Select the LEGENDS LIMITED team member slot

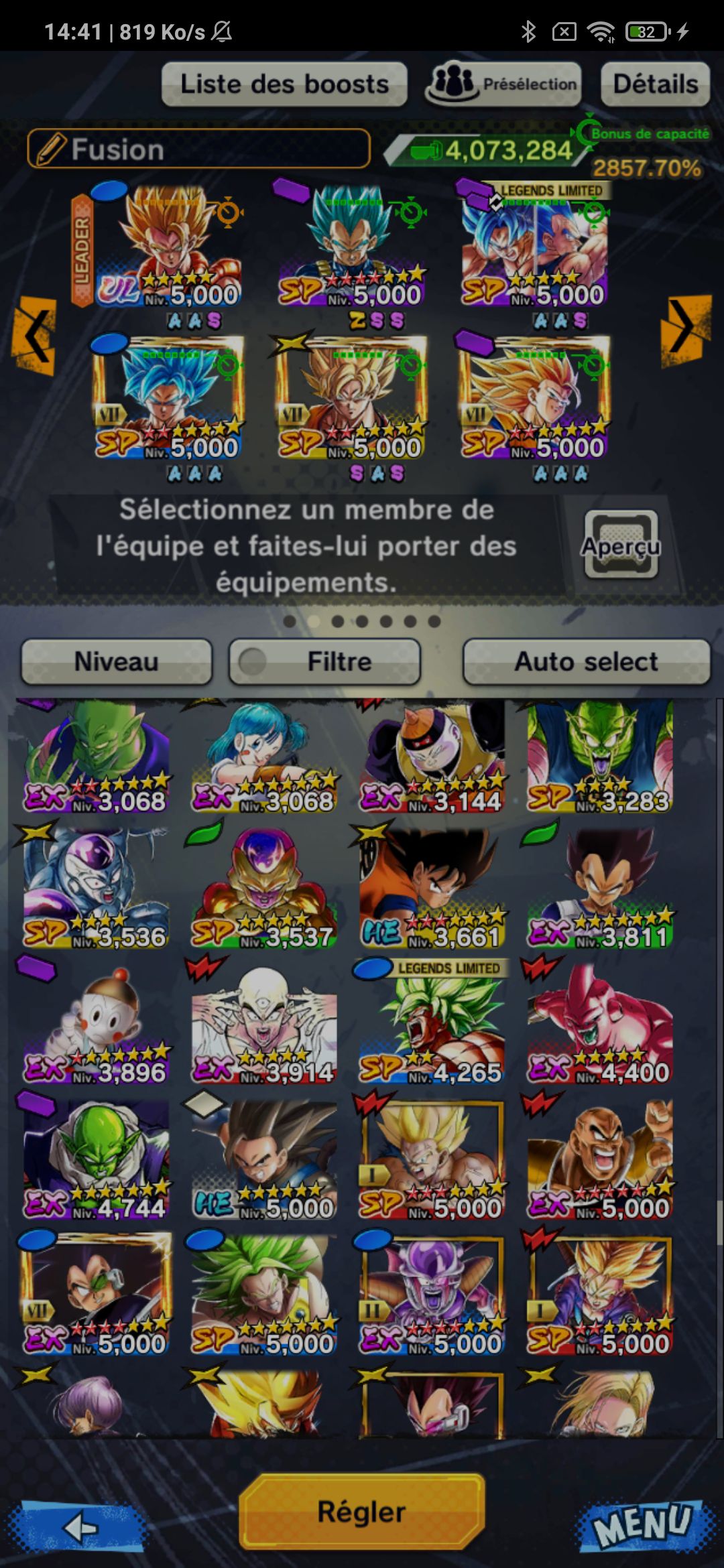tap(535, 248)
